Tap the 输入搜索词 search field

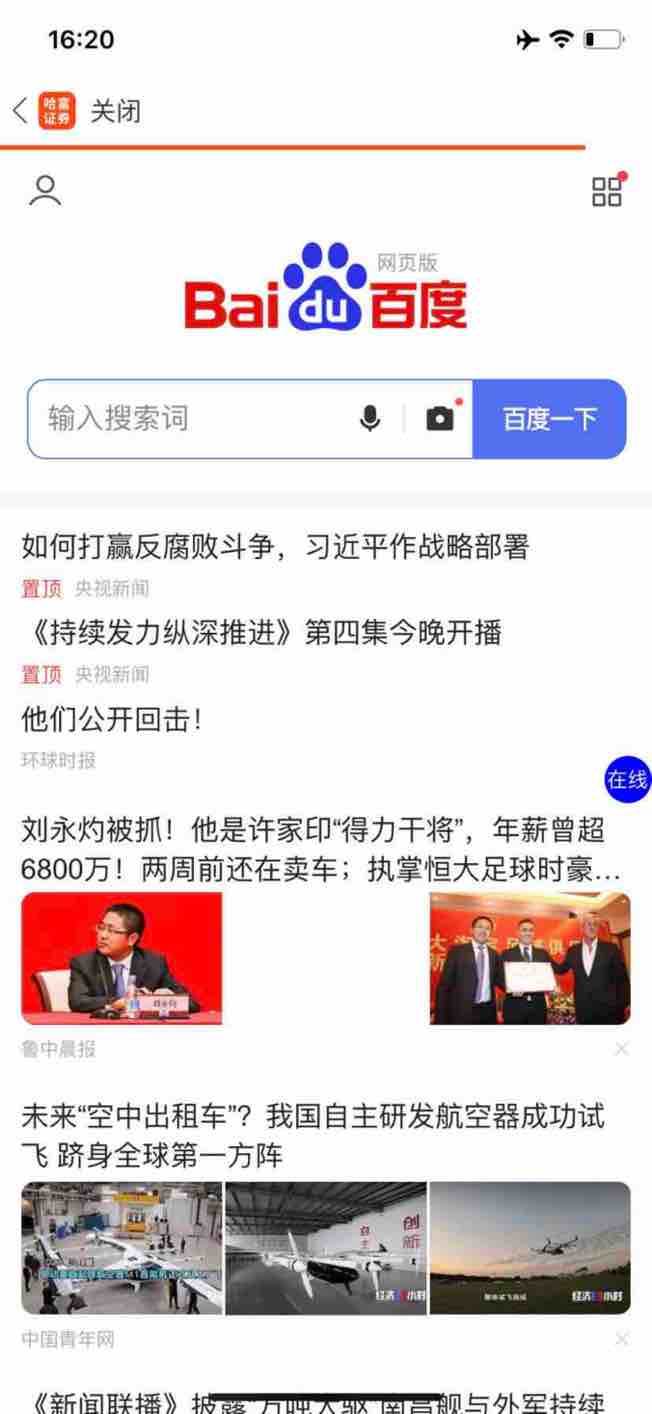(190, 419)
